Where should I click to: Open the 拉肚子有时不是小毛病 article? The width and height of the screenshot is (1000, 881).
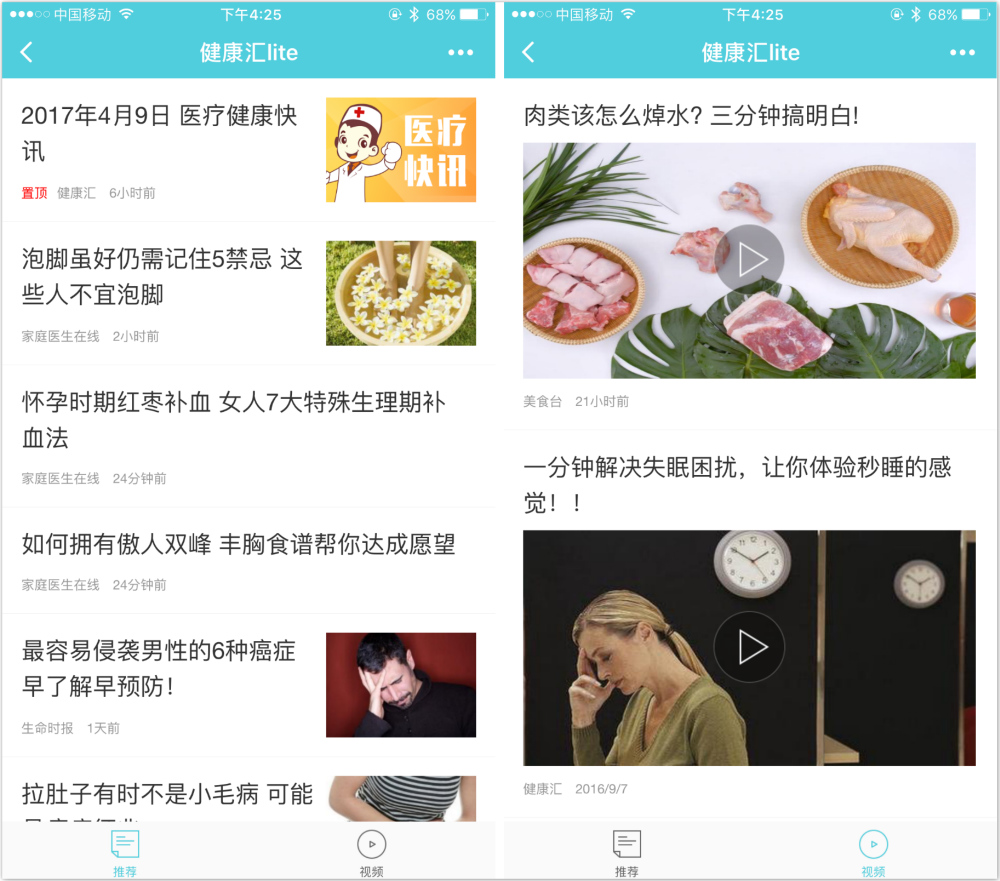coord(167,796)
